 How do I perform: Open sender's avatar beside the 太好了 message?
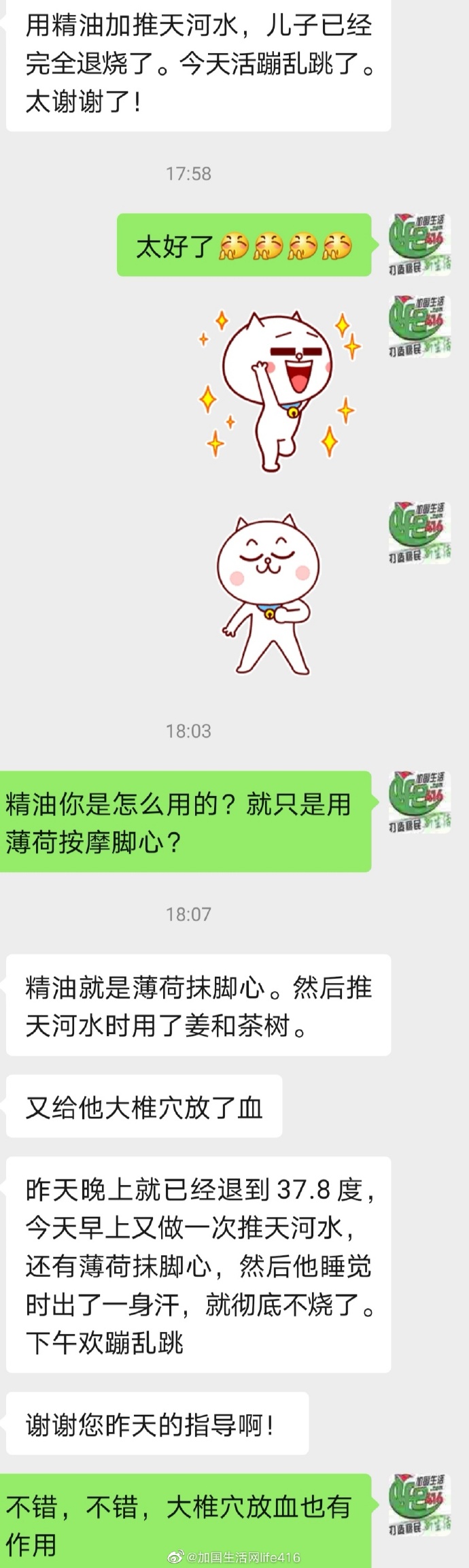click(x=419, y=244)
